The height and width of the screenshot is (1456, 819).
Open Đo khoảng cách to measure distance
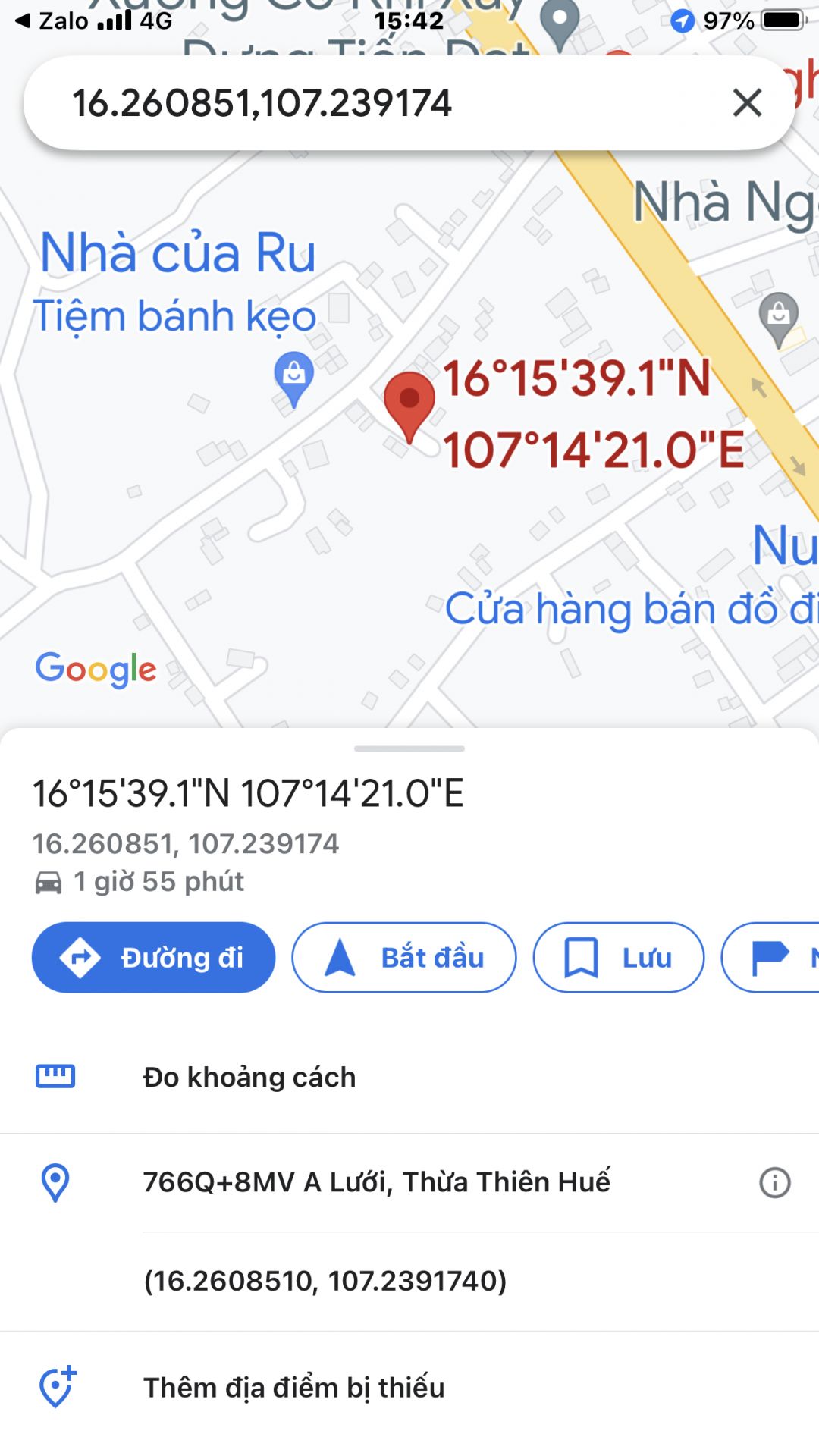click(249, 1077)
